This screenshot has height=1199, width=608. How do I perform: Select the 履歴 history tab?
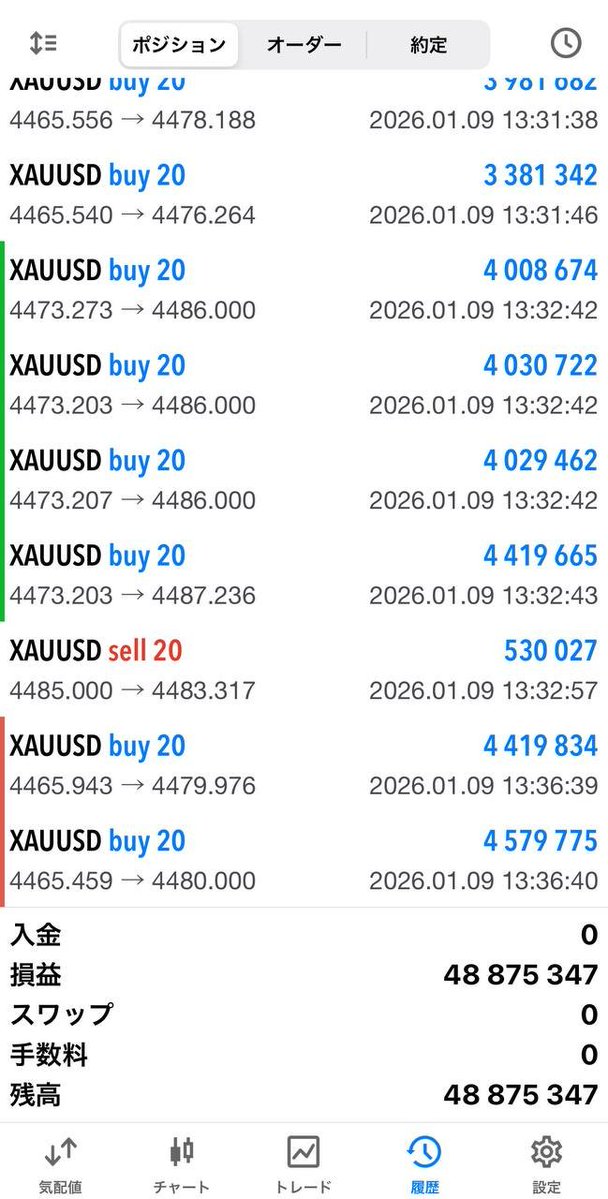pyautogui.click(x=425, y=1165)
